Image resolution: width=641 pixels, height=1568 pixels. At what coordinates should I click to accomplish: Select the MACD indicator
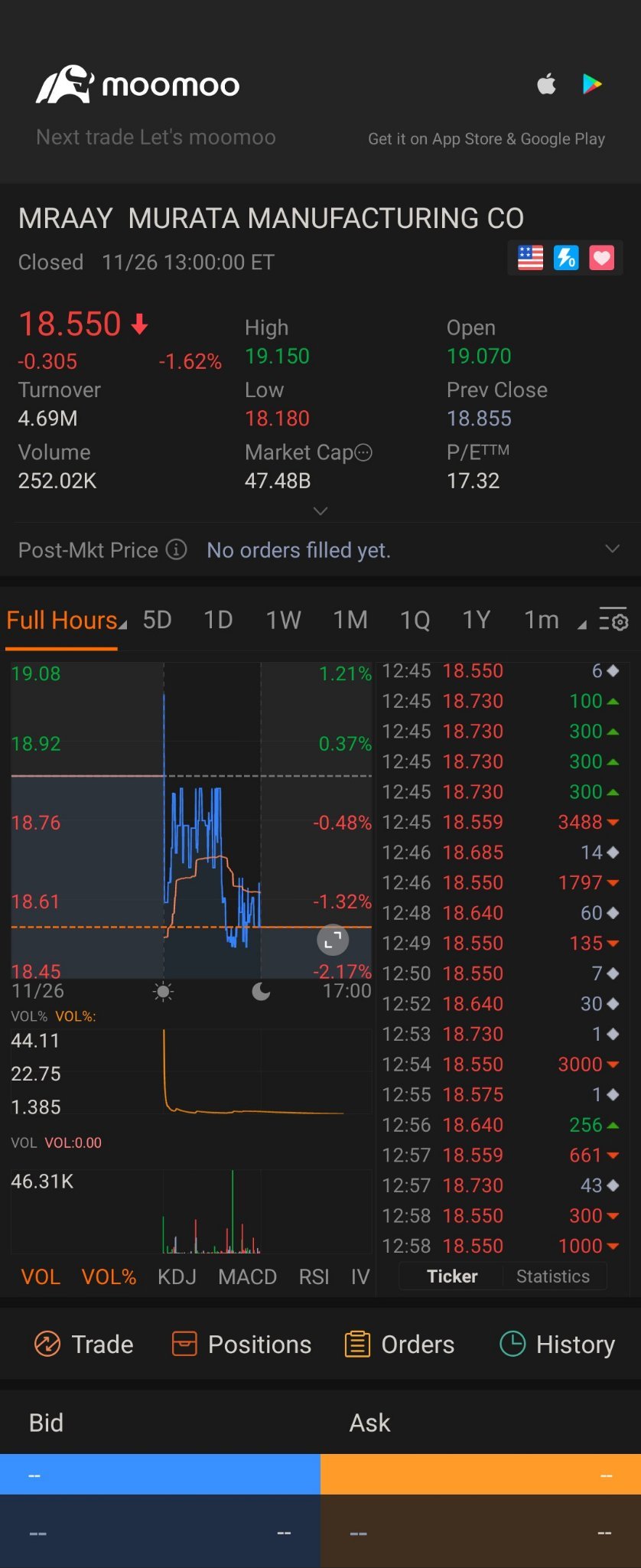click(x=247, y=1276)
